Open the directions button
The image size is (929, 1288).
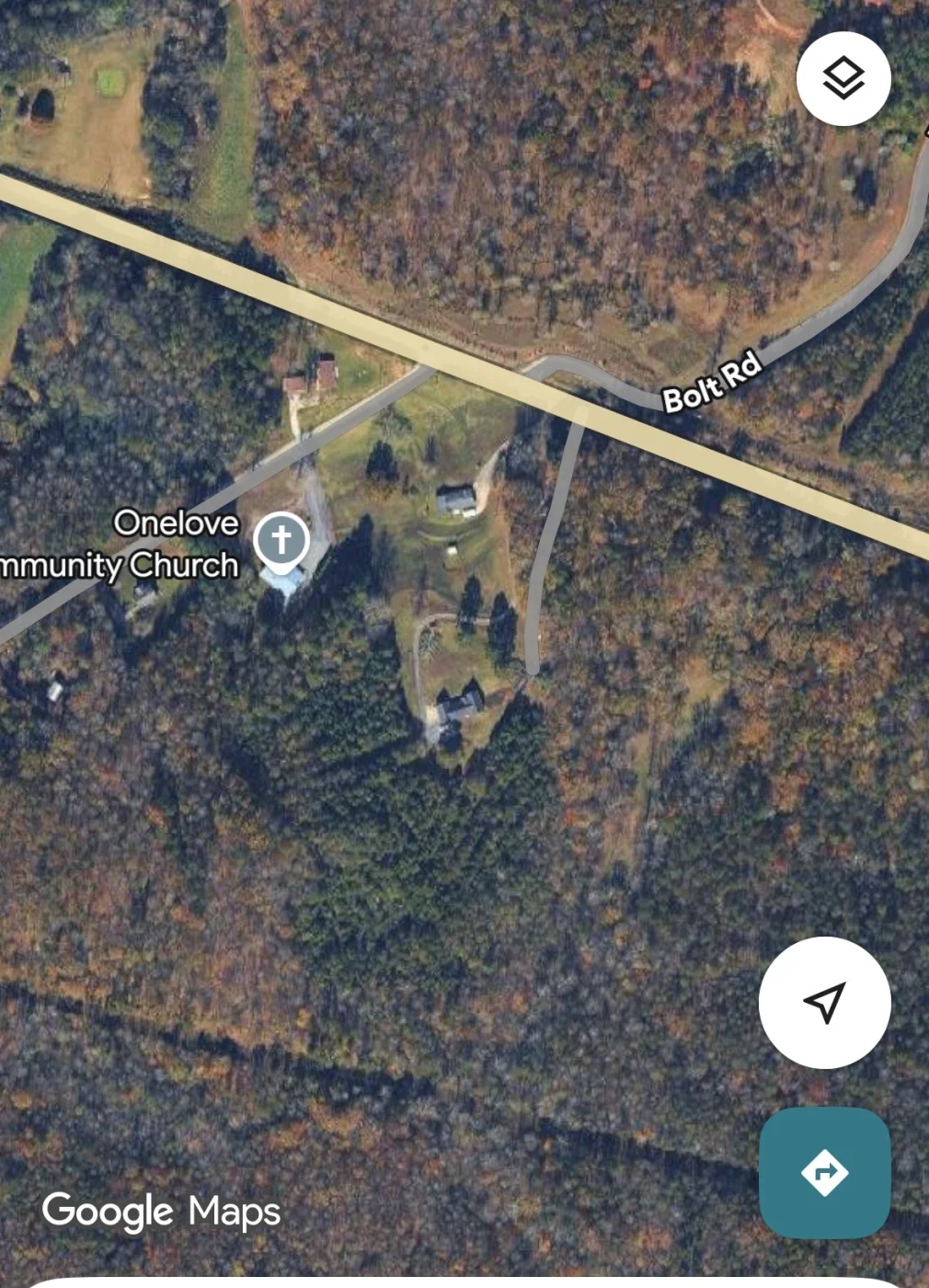tap(824, 1173)
